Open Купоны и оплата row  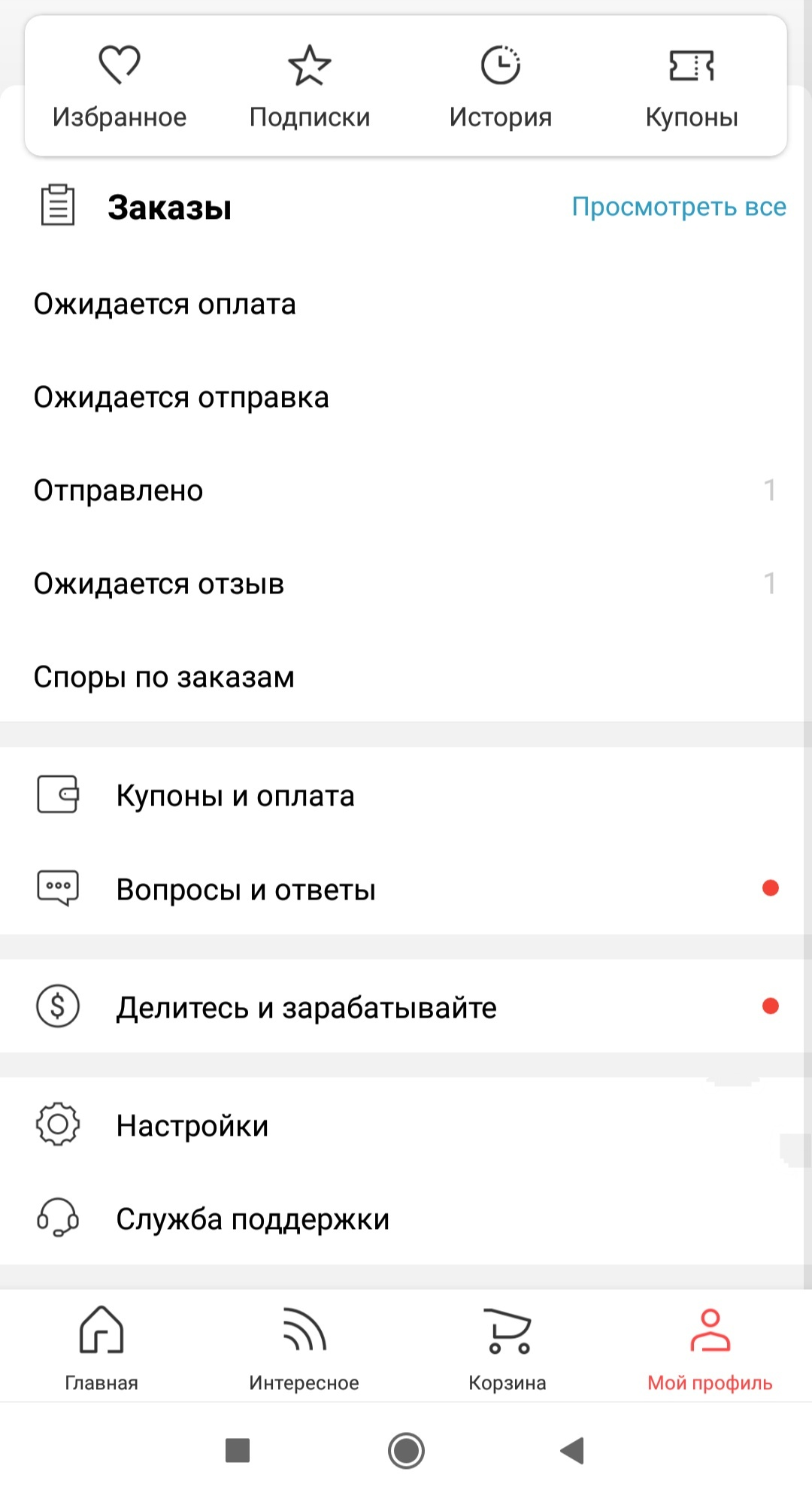tap(235, 796)
